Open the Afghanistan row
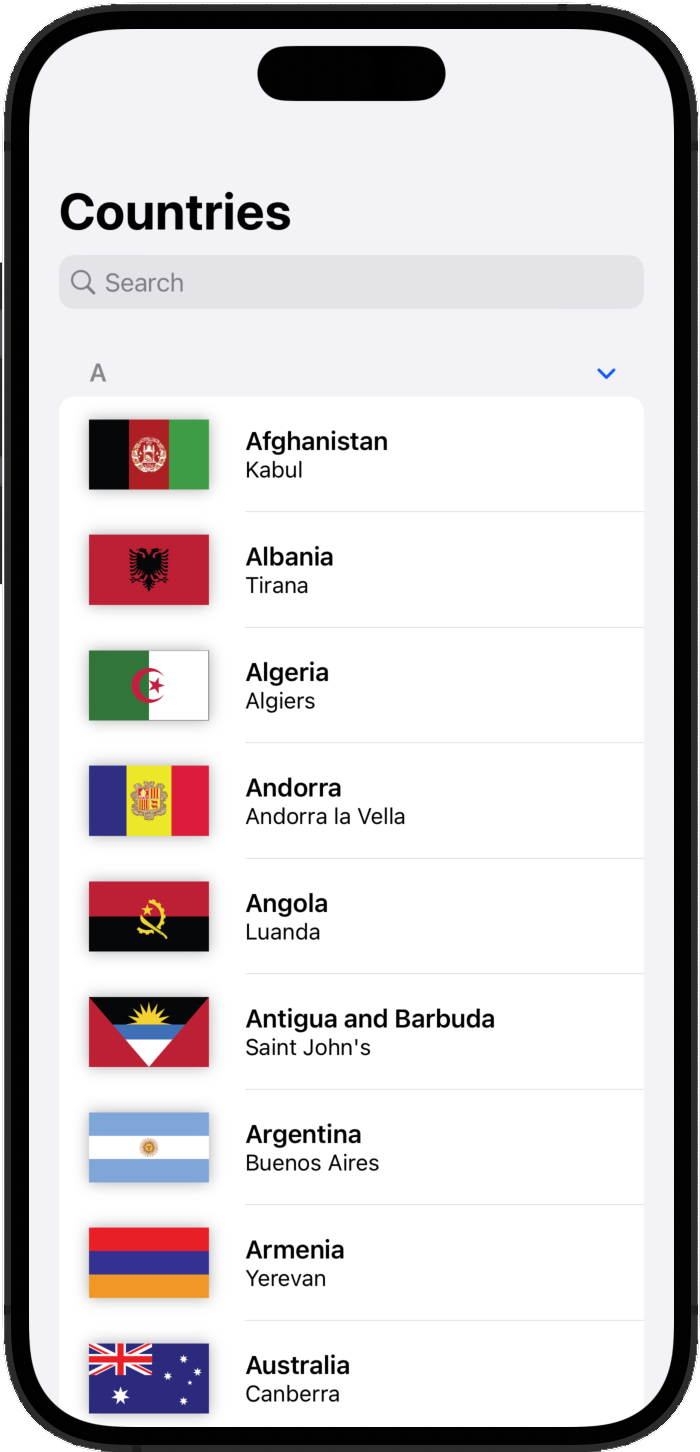700x1452 pixels. click(350, 455)
